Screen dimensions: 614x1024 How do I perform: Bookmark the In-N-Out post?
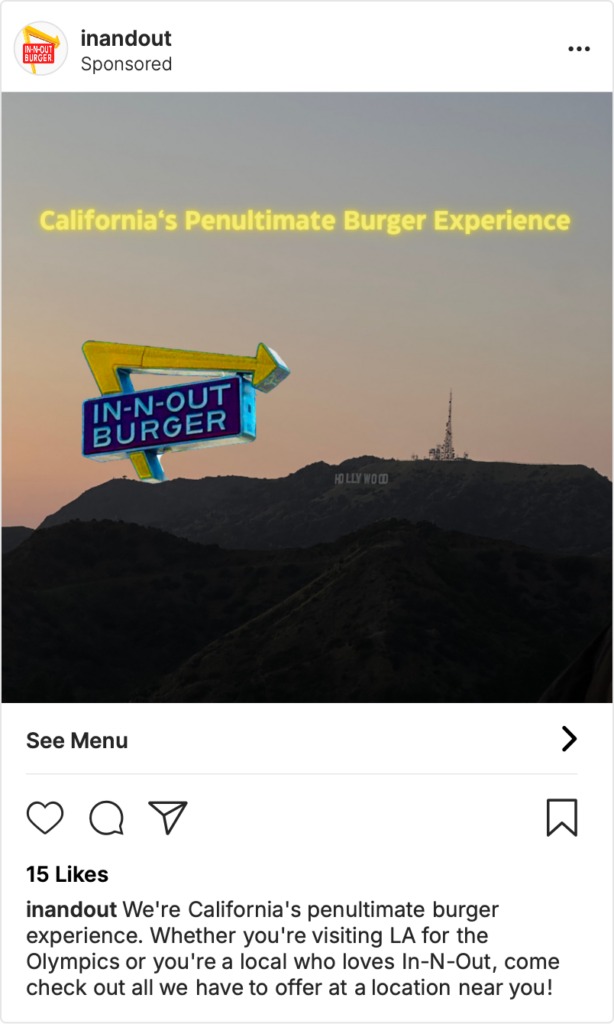pyautogui.click(x=562, y=817)
